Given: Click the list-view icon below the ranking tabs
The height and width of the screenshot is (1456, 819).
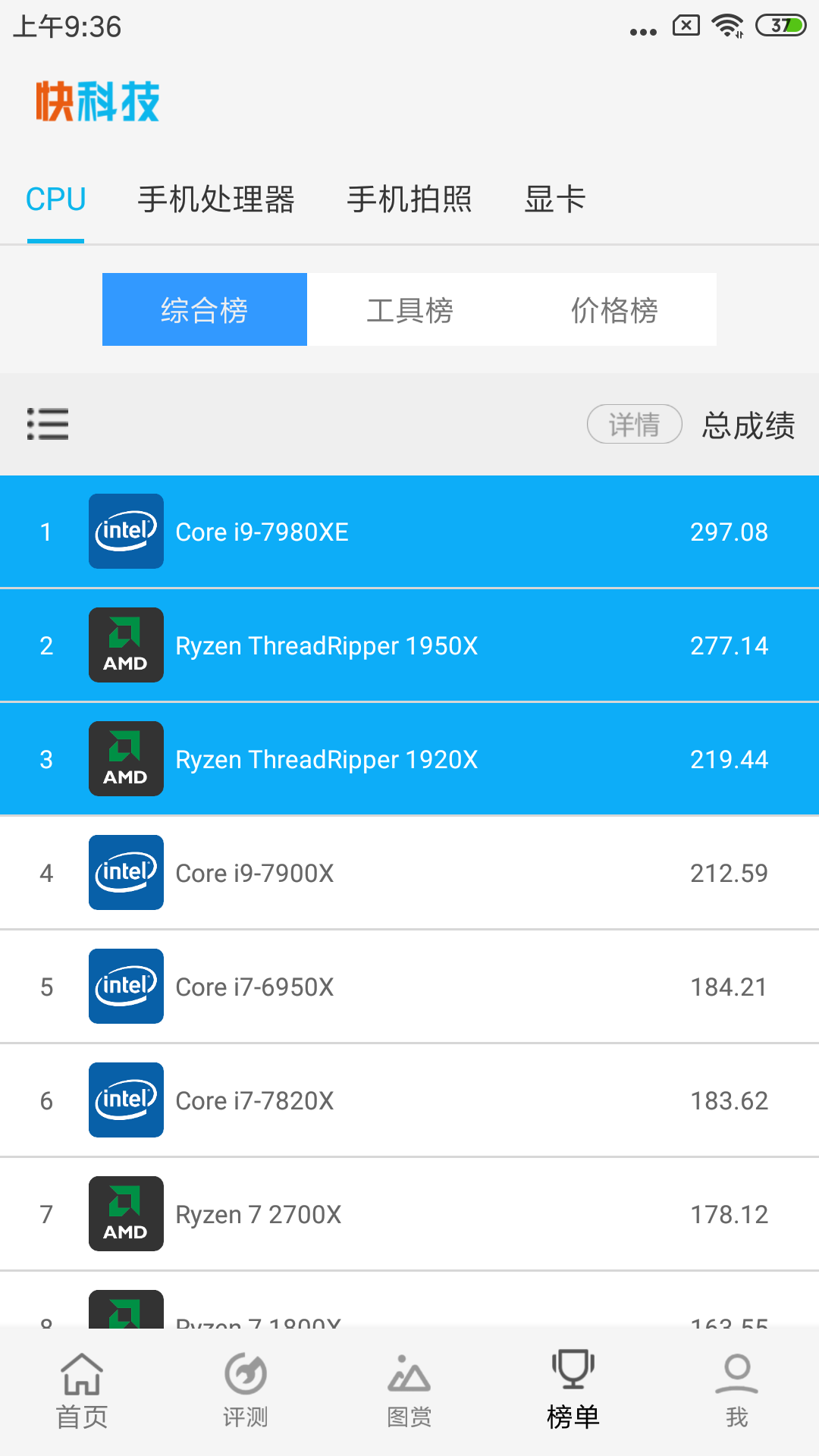Looking at the screenshot, I should 49,425.
